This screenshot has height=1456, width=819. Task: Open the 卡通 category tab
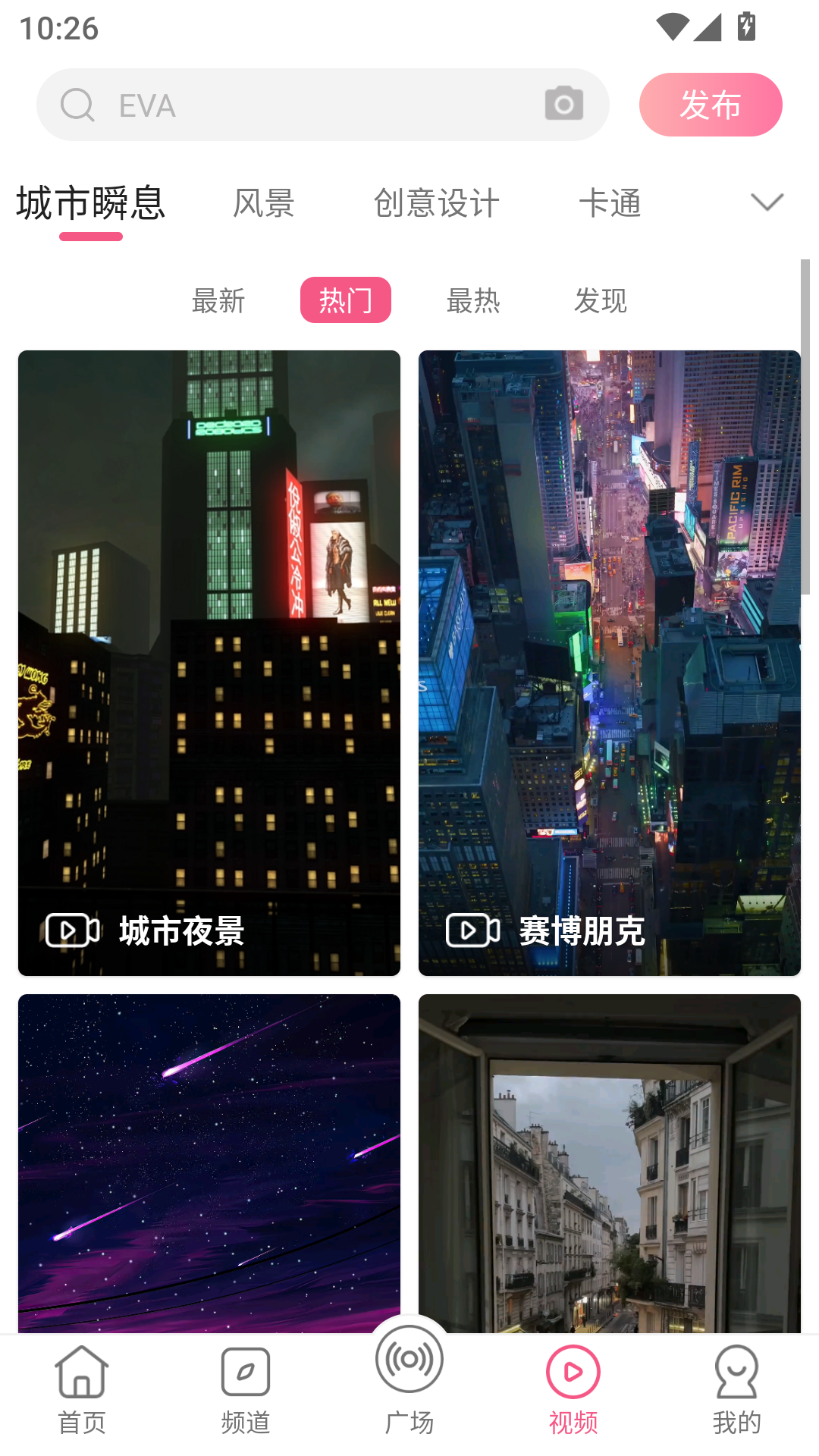pos(610,203)
